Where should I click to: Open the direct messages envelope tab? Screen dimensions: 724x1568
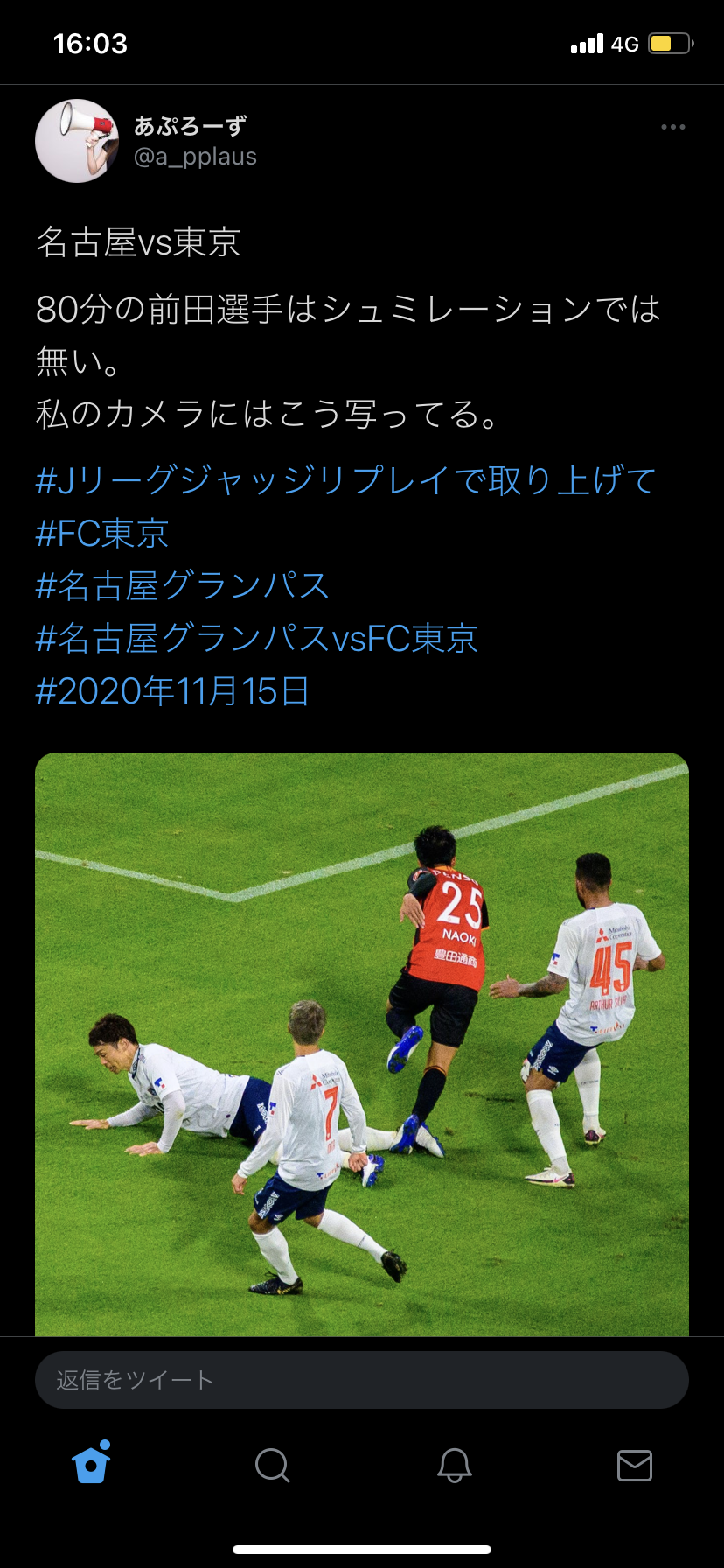click(635, 1465)
